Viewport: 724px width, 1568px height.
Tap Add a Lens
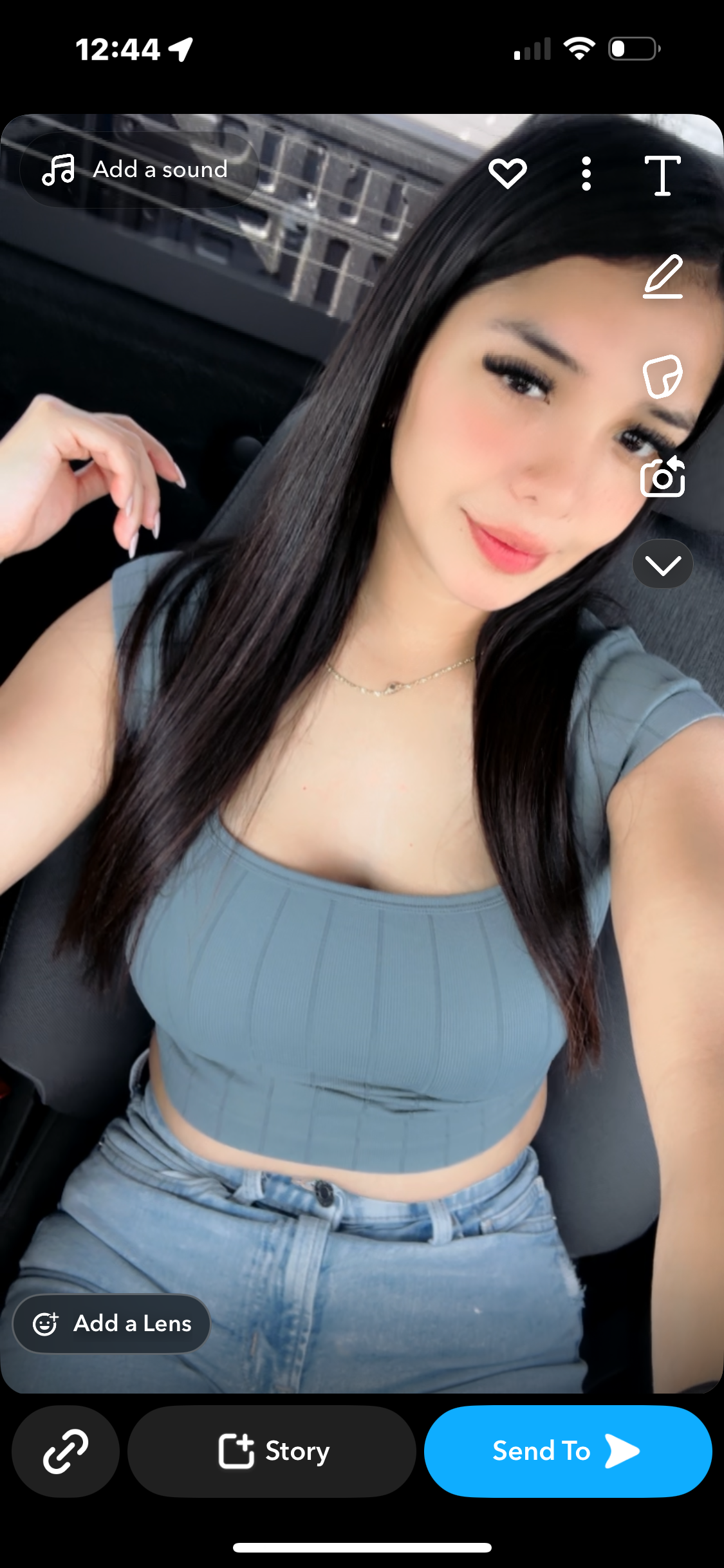coord(112,1323)
